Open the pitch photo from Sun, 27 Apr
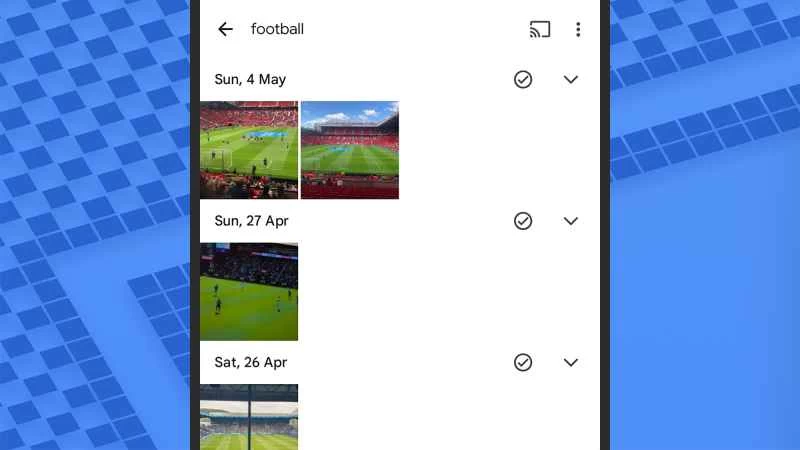Image resolution: width=800 pixels, height=450 pixels. coord(249,292)
